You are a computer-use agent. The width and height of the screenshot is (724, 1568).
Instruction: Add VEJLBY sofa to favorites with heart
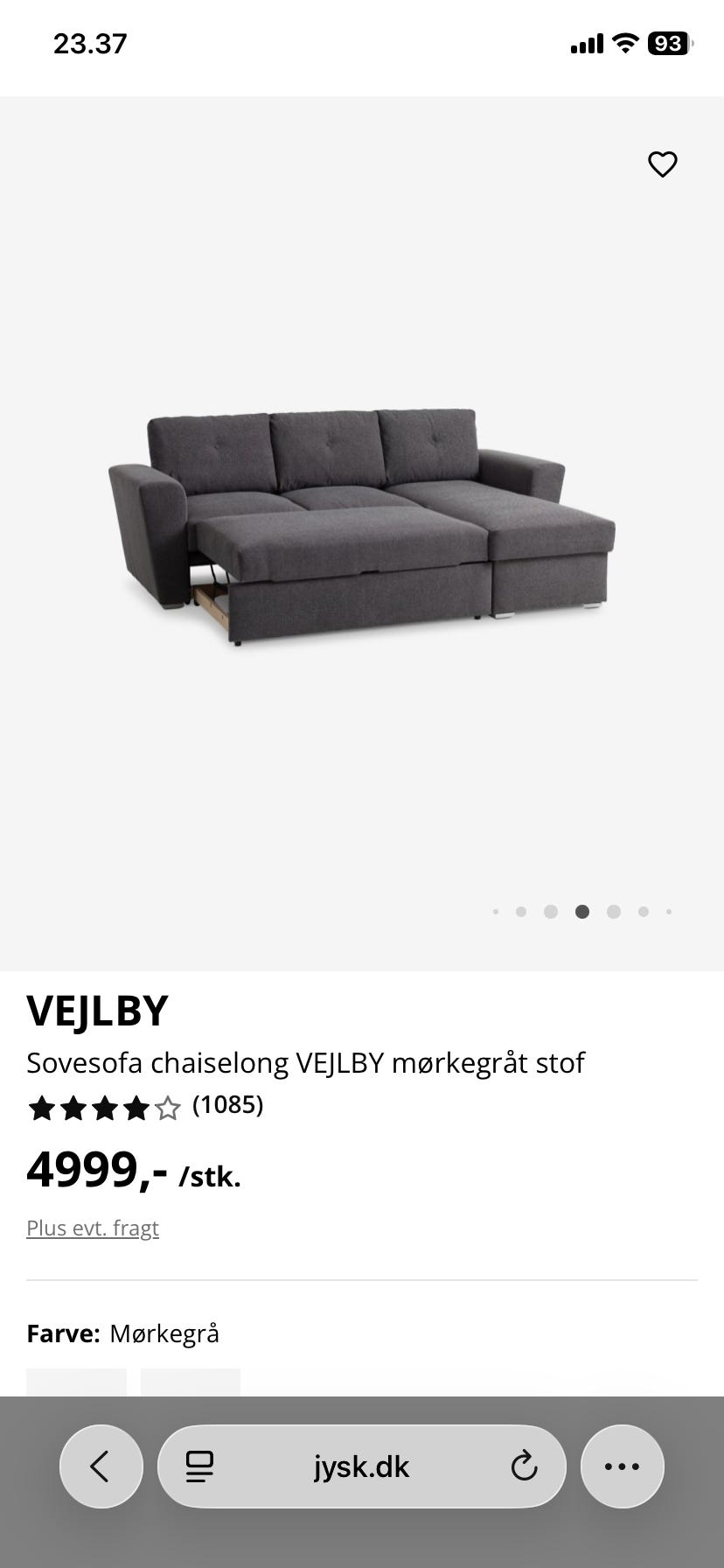pos(662,164)
